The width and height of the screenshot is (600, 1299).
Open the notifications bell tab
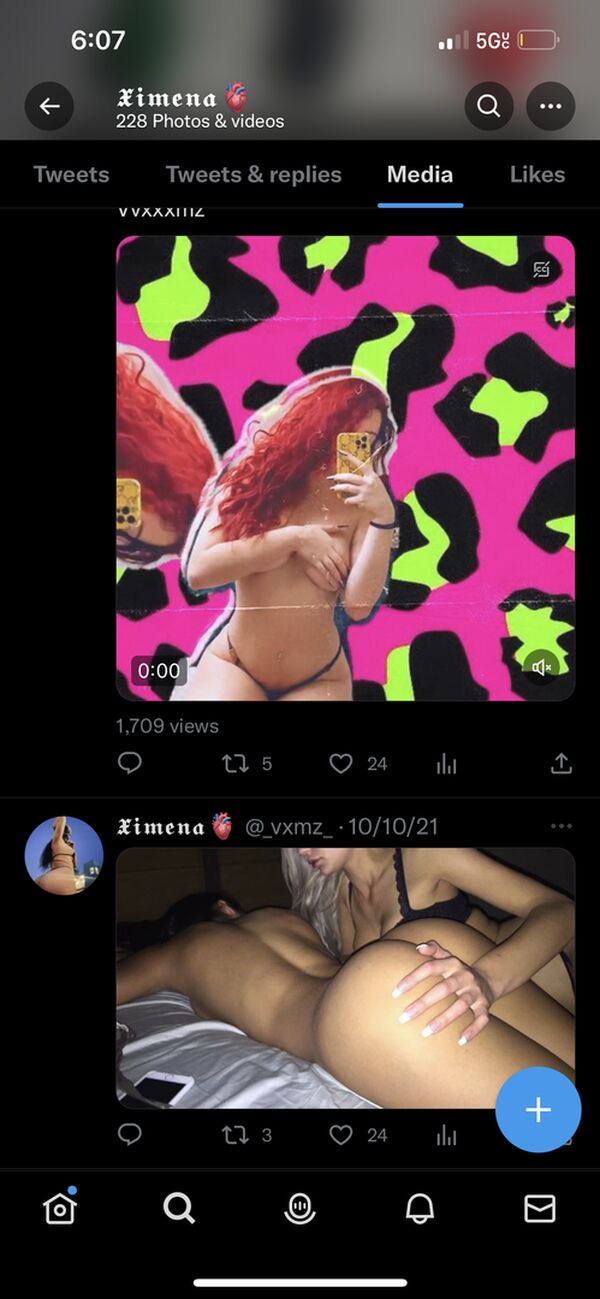coord(420,1209)
